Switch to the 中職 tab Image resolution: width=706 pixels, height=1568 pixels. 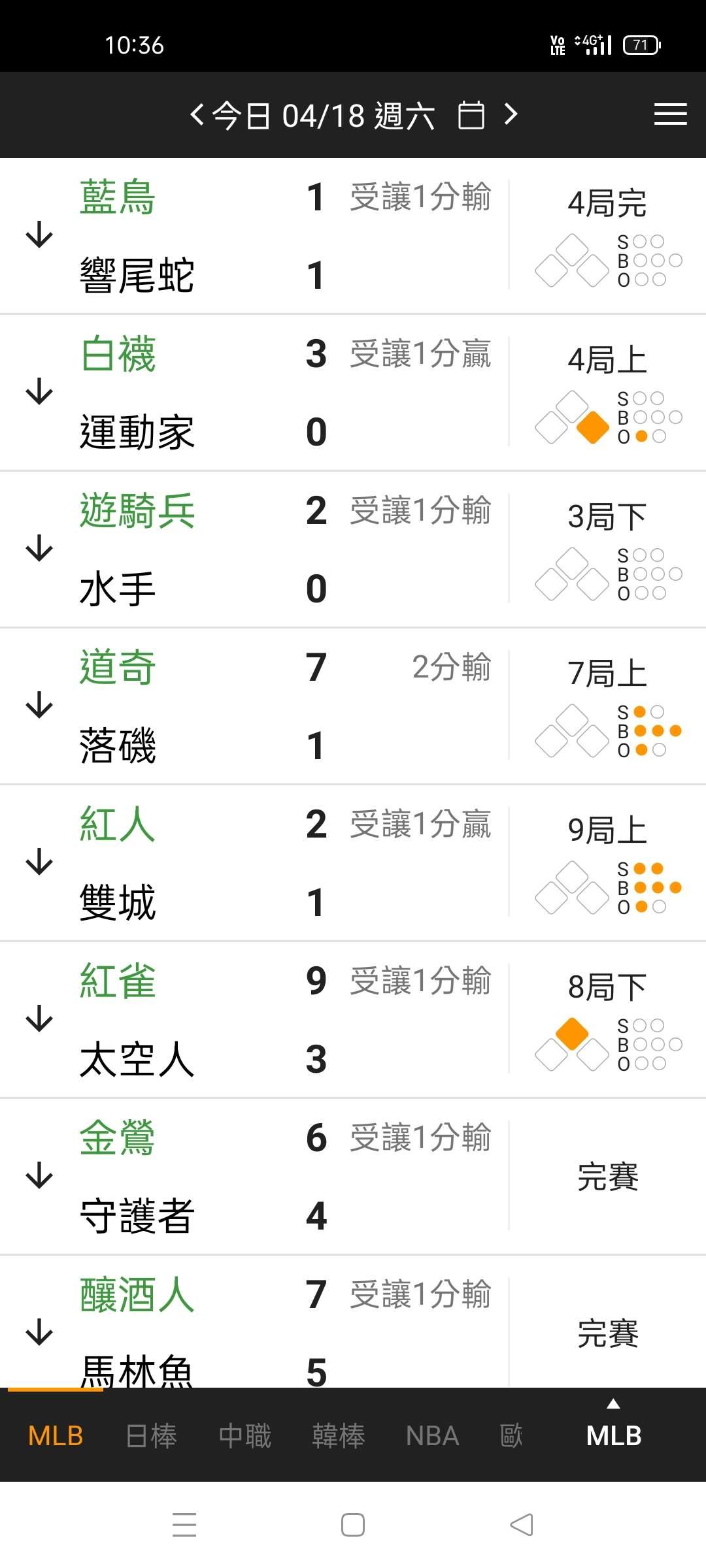(245, 1435)
